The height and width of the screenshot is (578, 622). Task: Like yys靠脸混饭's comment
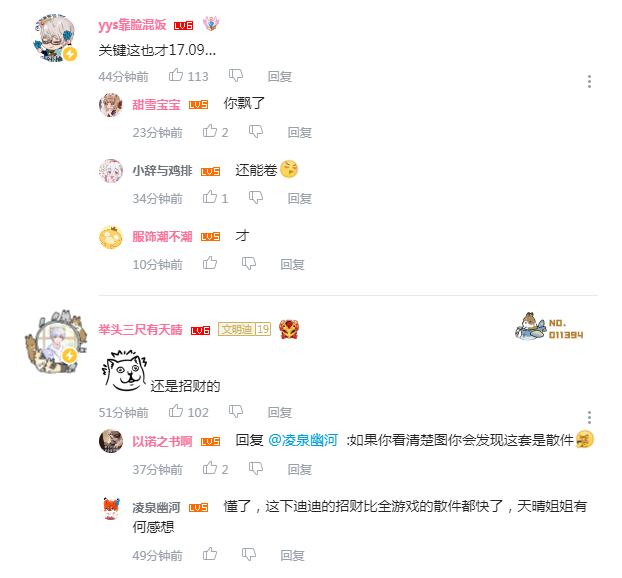click(176, 76)
